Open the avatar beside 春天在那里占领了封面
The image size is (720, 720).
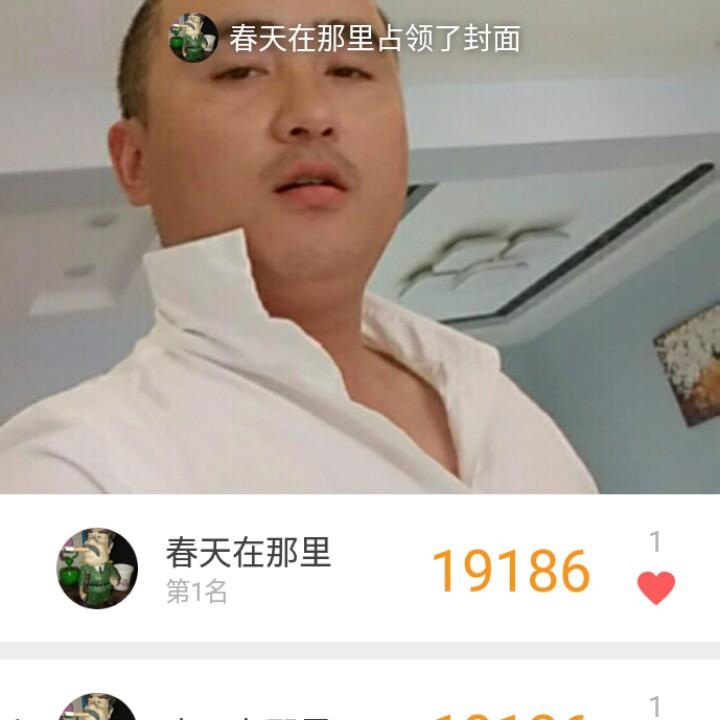click(x=193, y=38)
